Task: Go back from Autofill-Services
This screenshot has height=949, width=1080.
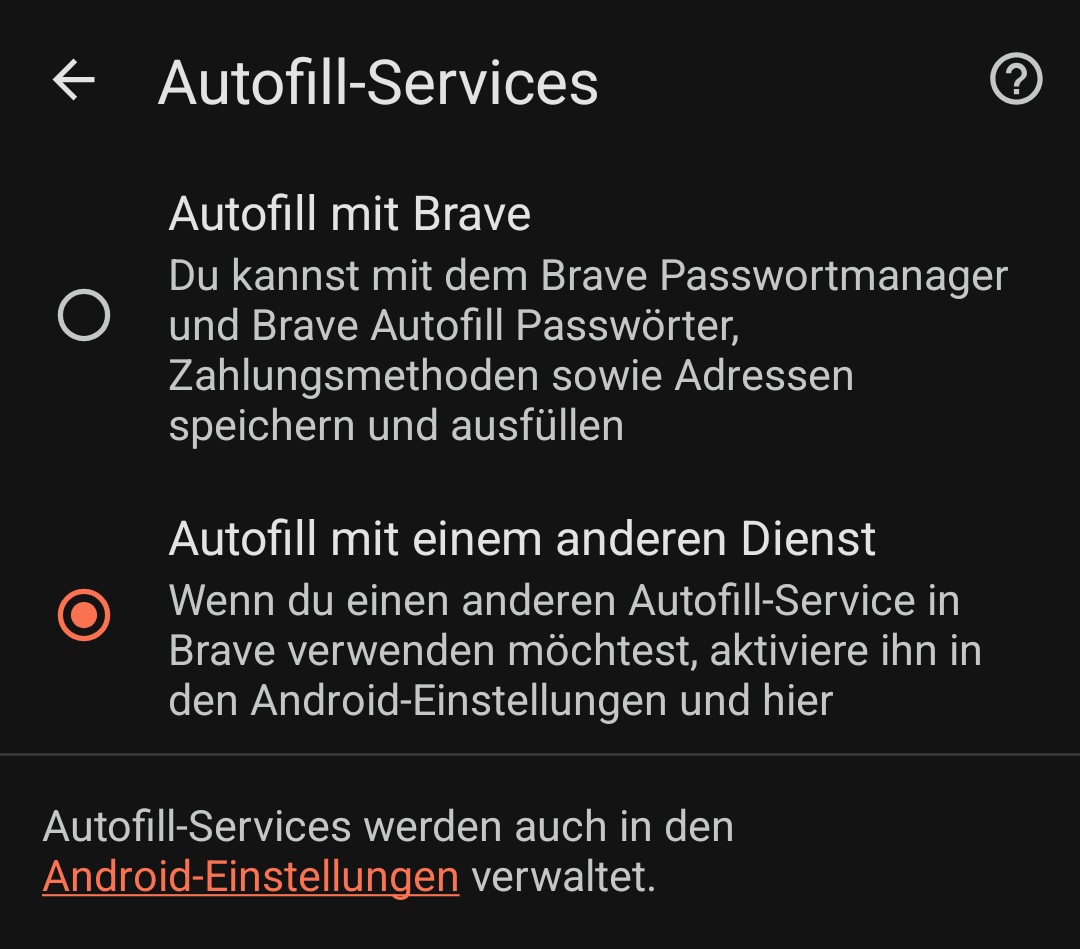Action: point(73,80)
